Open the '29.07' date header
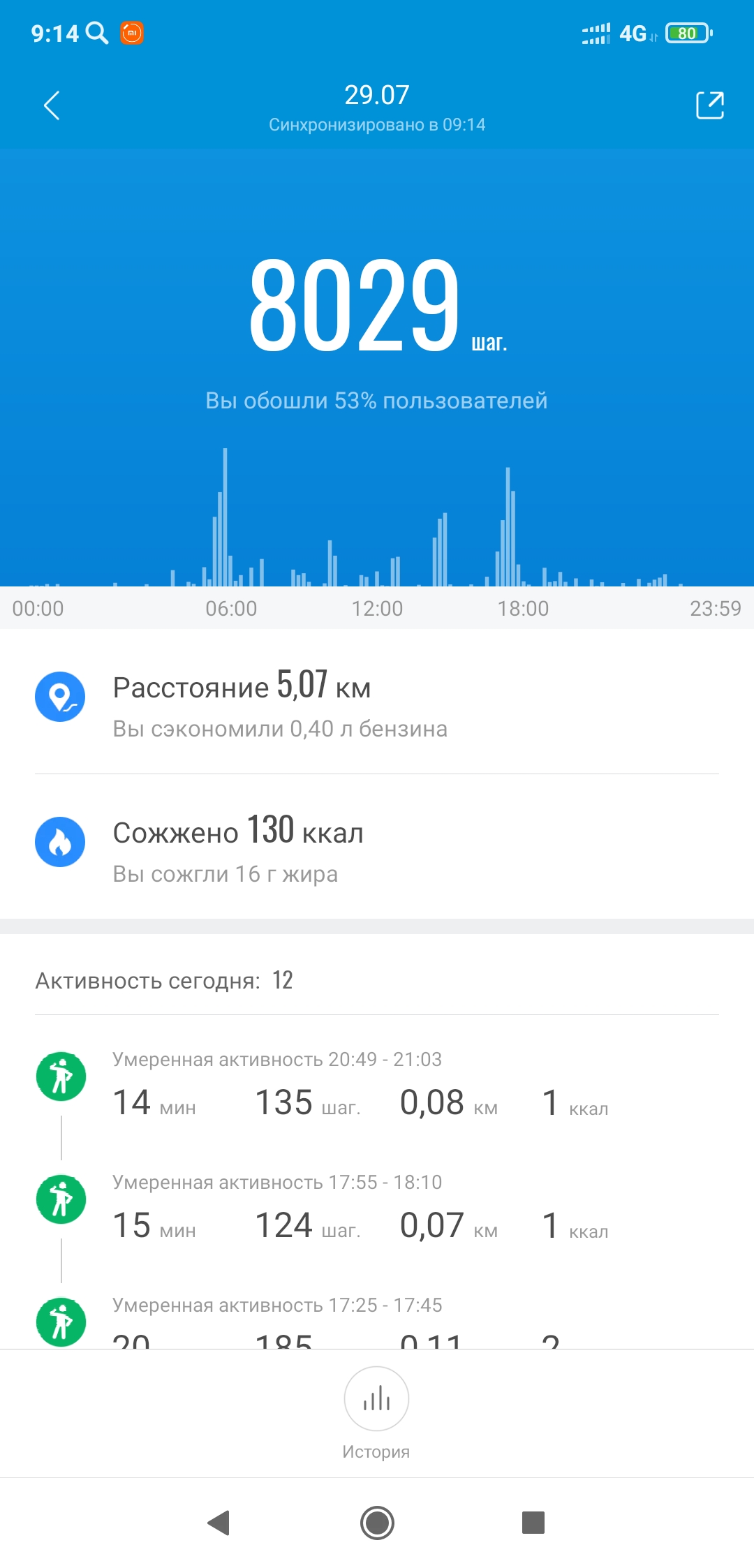The width and height of the screenshot is (754, 1568). click(377, 96)
